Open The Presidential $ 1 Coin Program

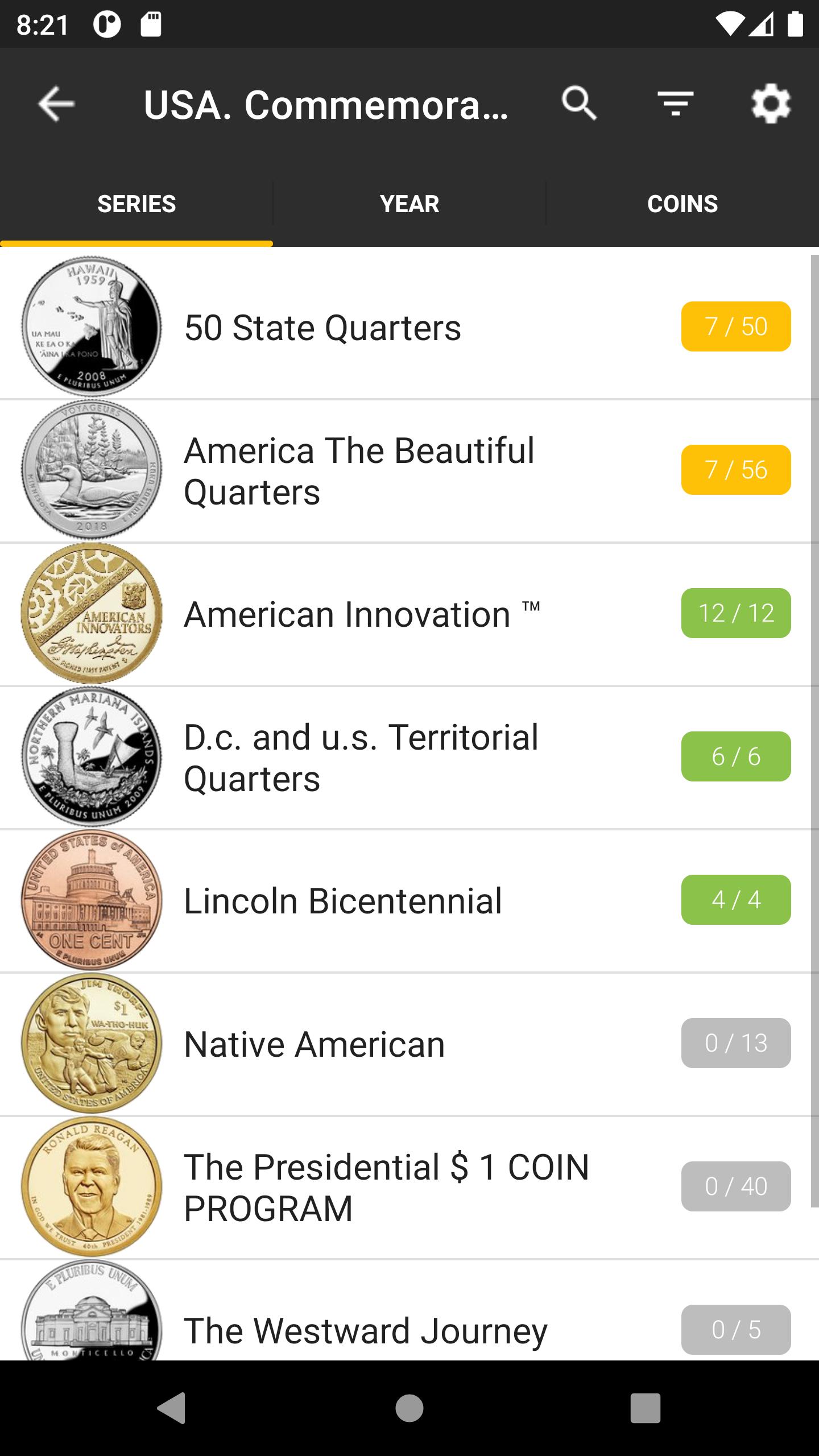tap(386, 1188)
